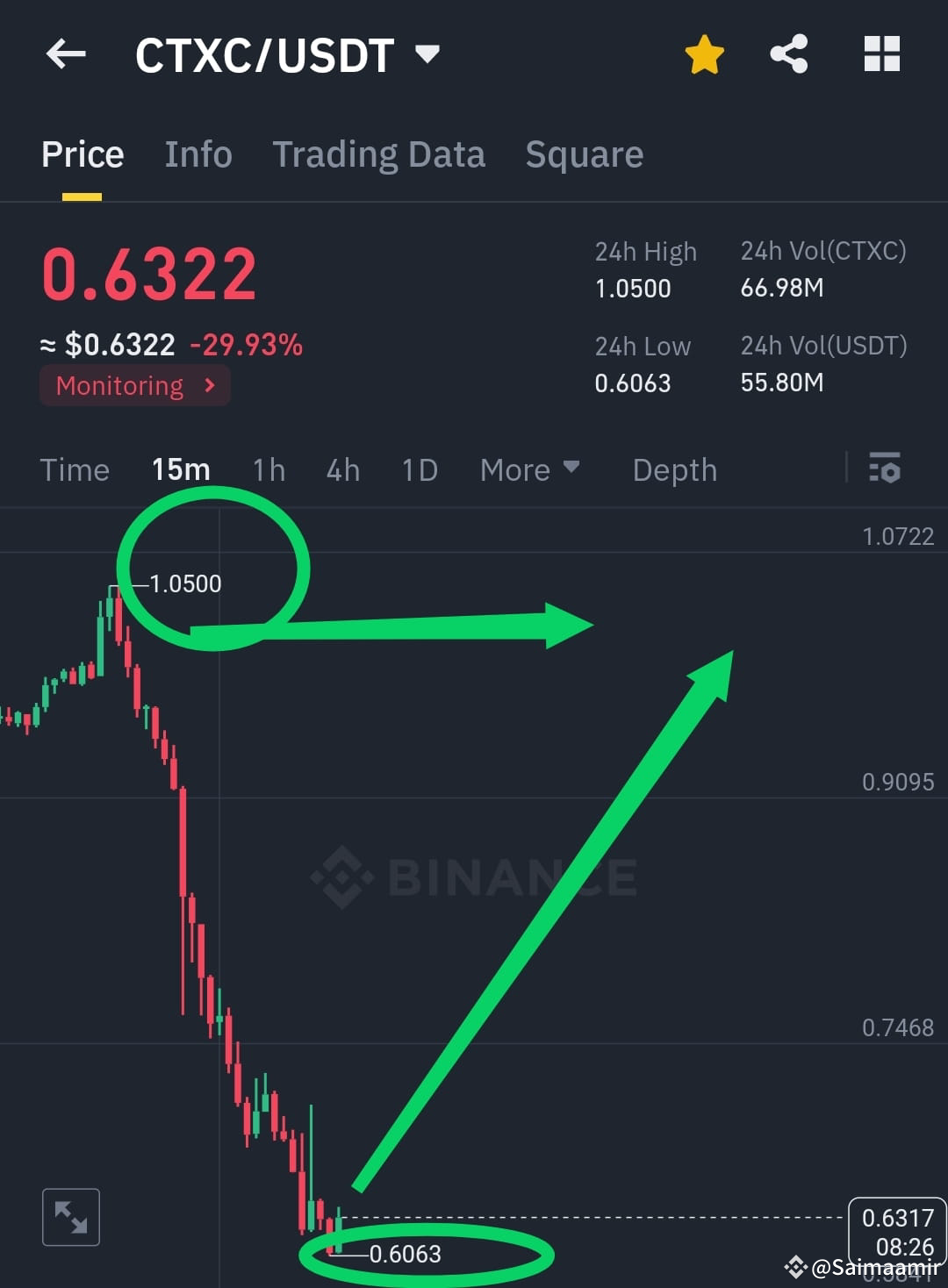948x1288 pixels.
Task: Click the Binance diamond icon near username
Action: (x=794, y=1267)
